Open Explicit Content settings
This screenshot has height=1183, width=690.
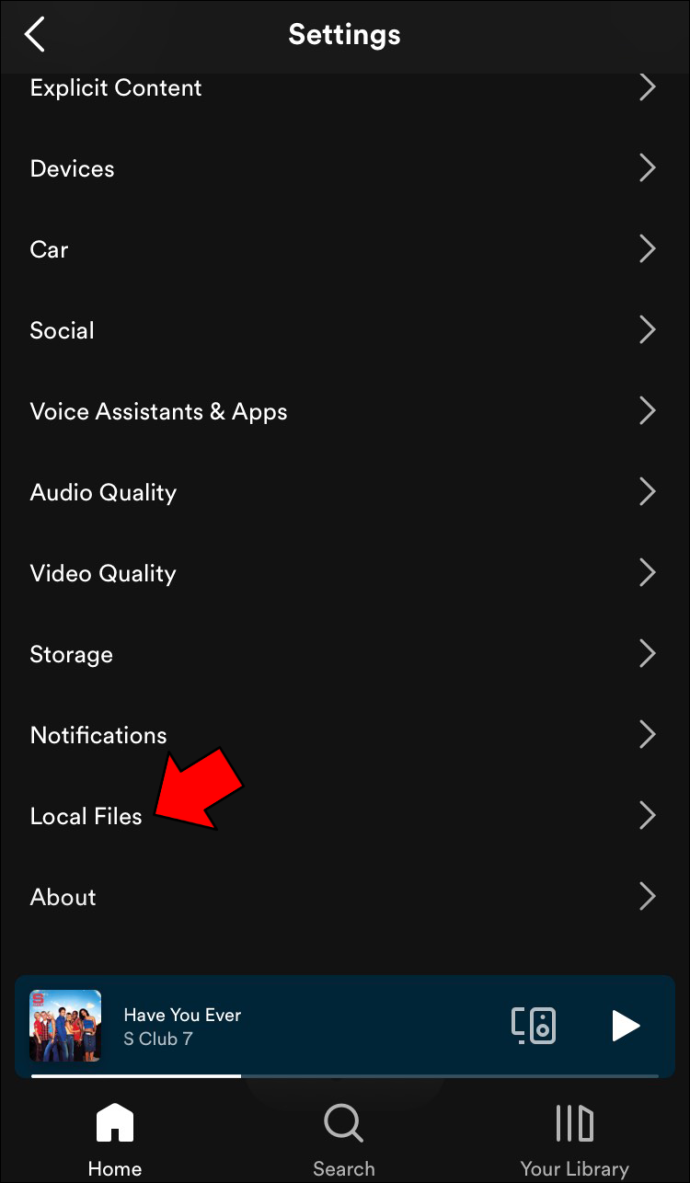tap(345, 88)
